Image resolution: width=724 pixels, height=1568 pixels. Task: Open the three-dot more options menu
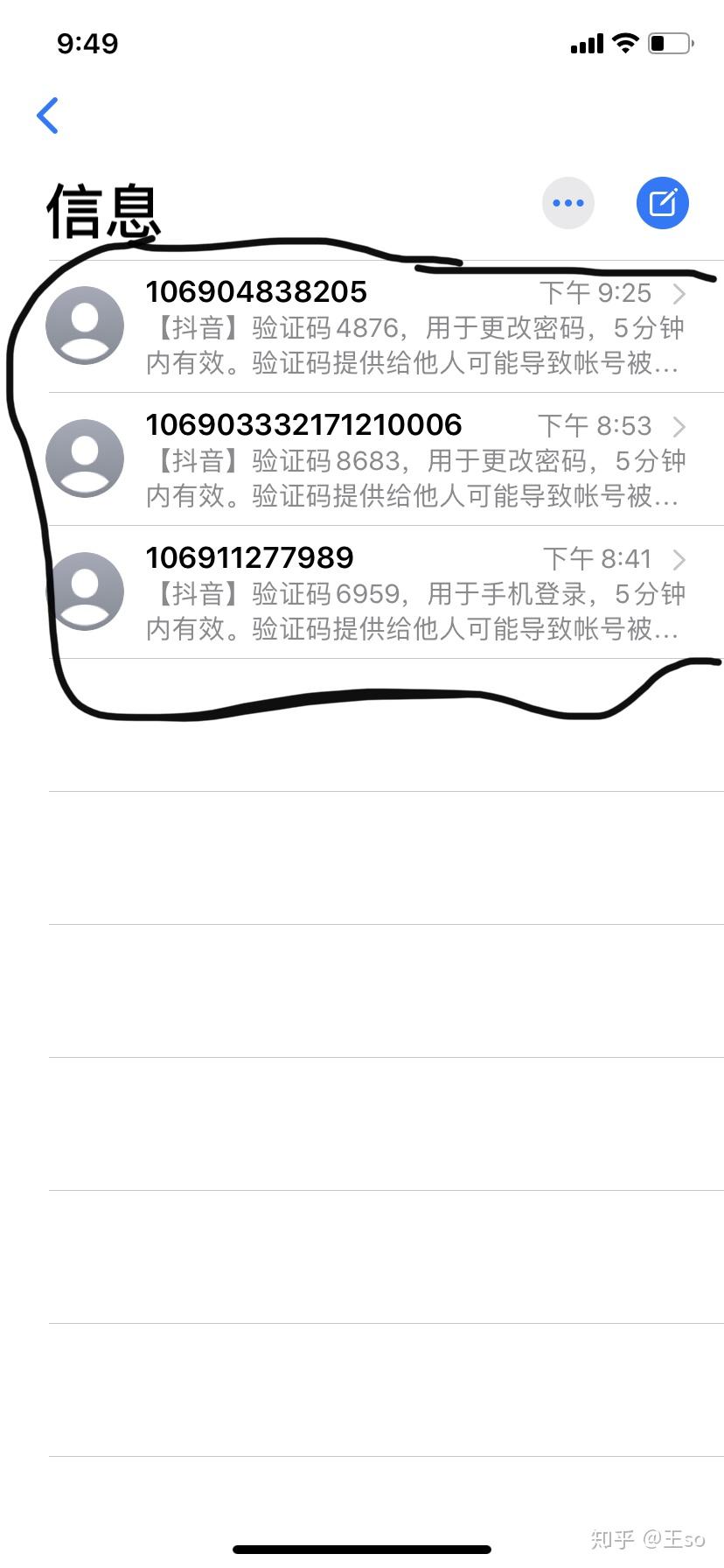pyautogui.click(x=568, y=203)
